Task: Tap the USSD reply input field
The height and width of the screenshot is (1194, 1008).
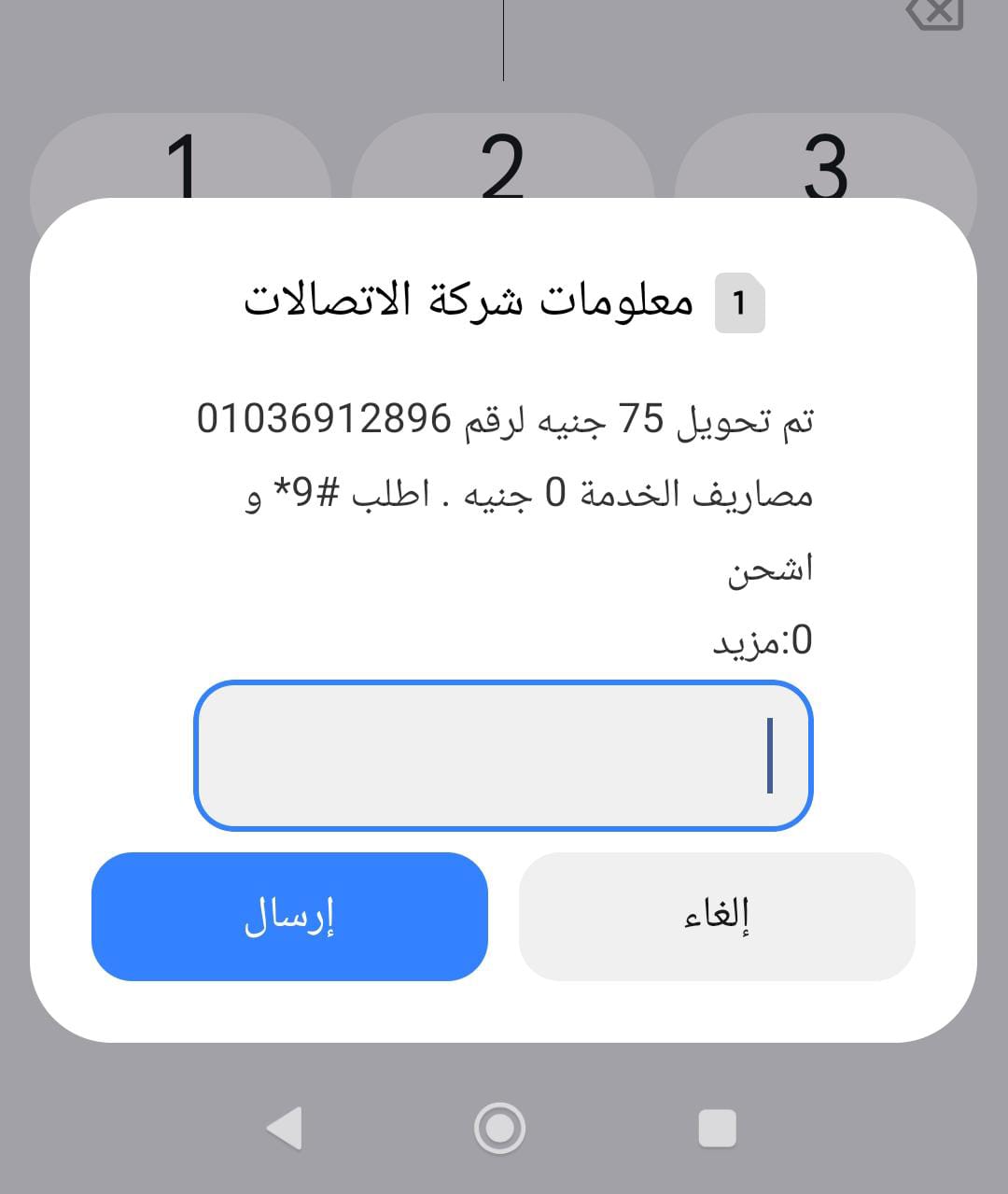Action: tap(503, 755)
